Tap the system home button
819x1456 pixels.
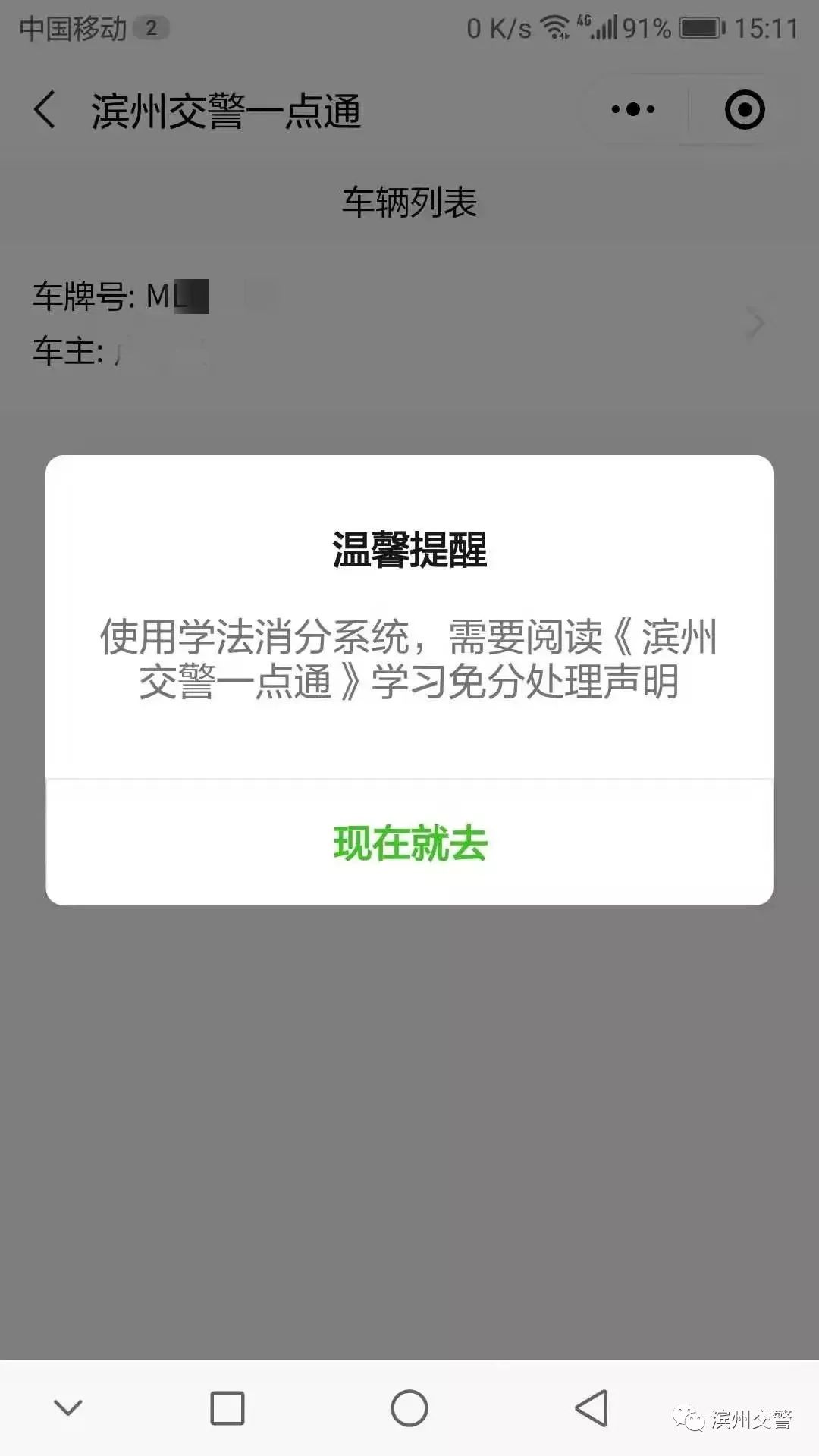[x=409, y=1409]
